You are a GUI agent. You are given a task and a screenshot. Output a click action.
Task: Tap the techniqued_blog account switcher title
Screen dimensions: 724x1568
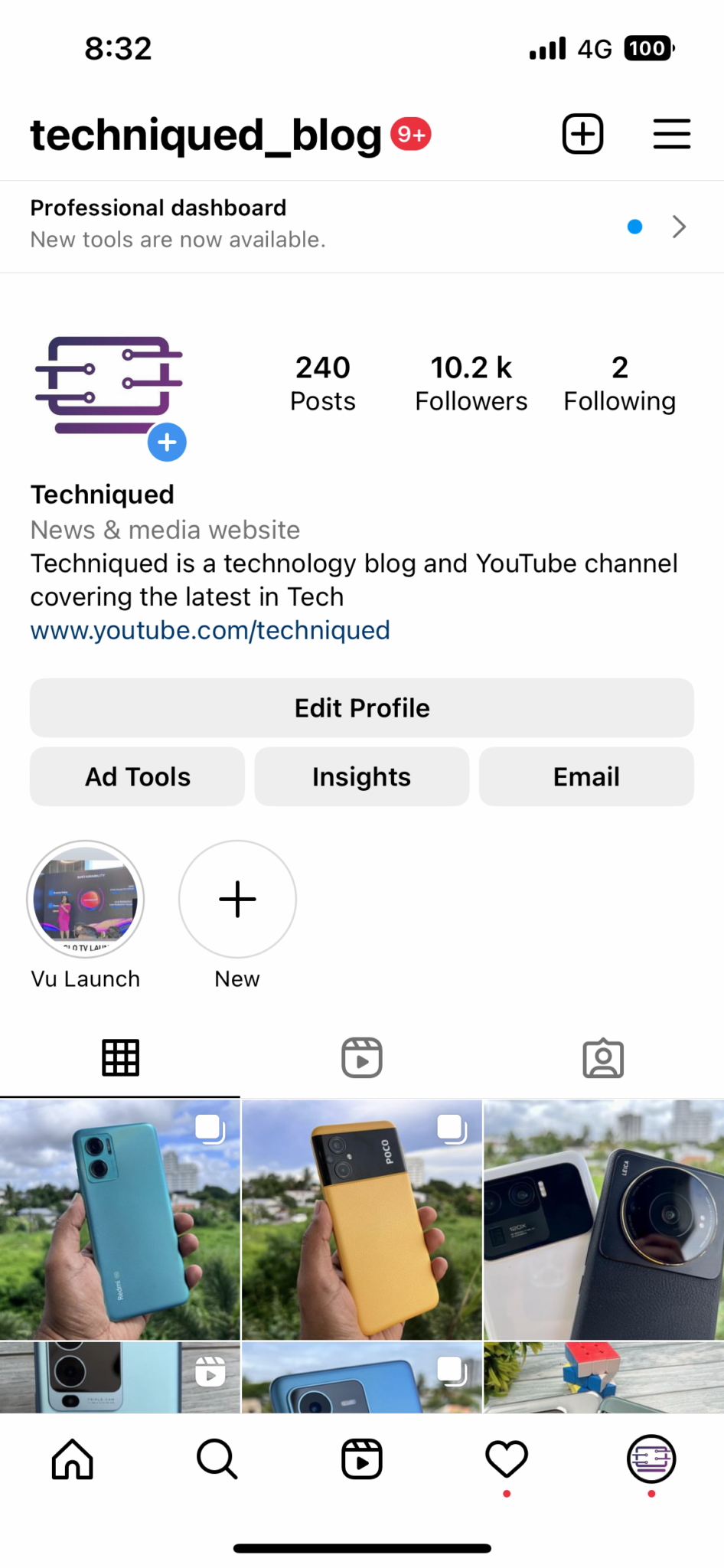click(x=206, y=135)
